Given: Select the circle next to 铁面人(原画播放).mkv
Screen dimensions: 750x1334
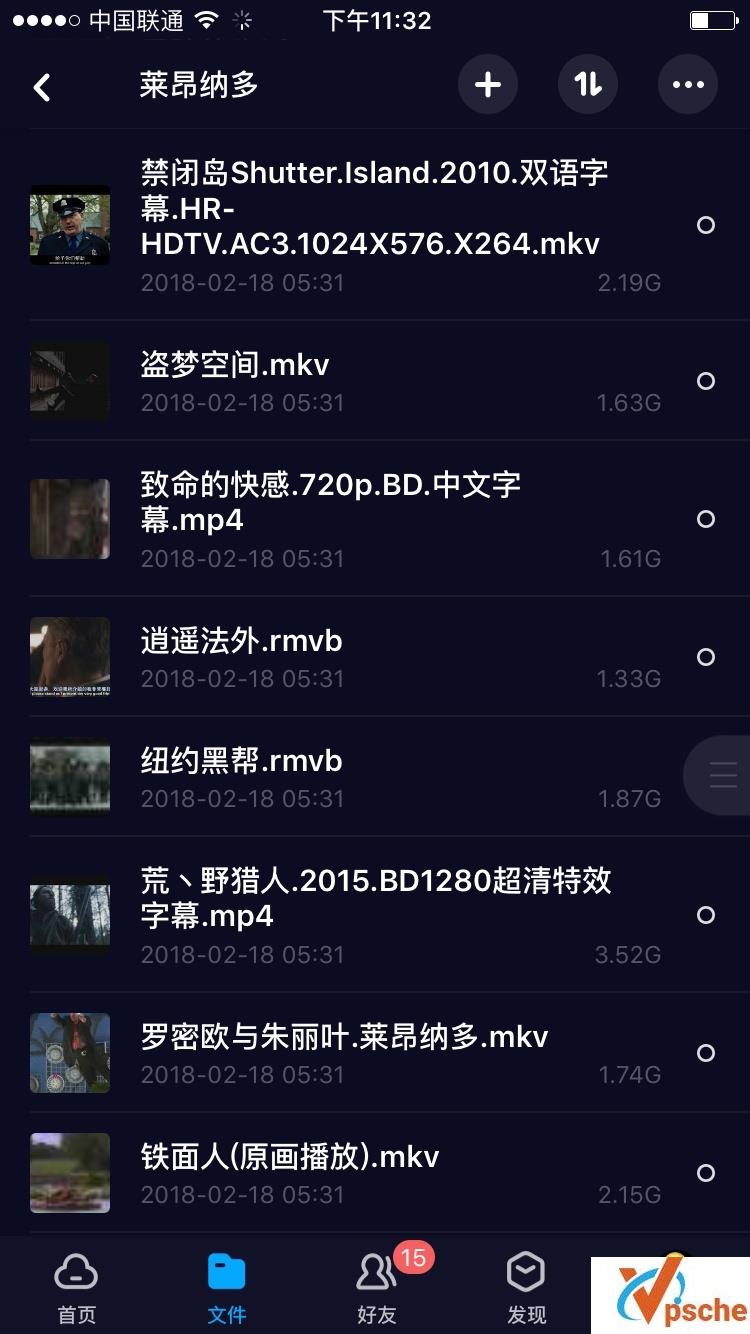Looking at the screenshot, I should (x=706, y=1173).
